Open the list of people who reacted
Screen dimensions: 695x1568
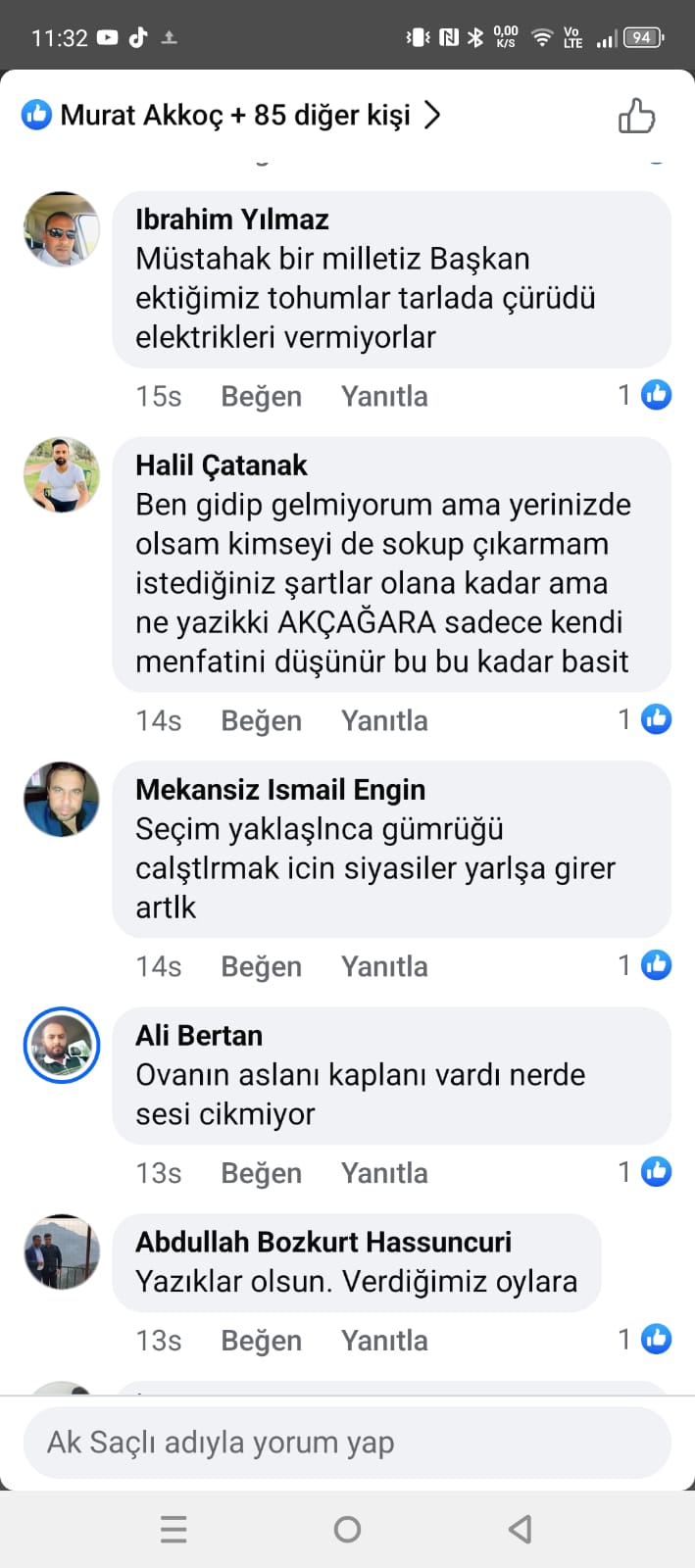(235, 116)
